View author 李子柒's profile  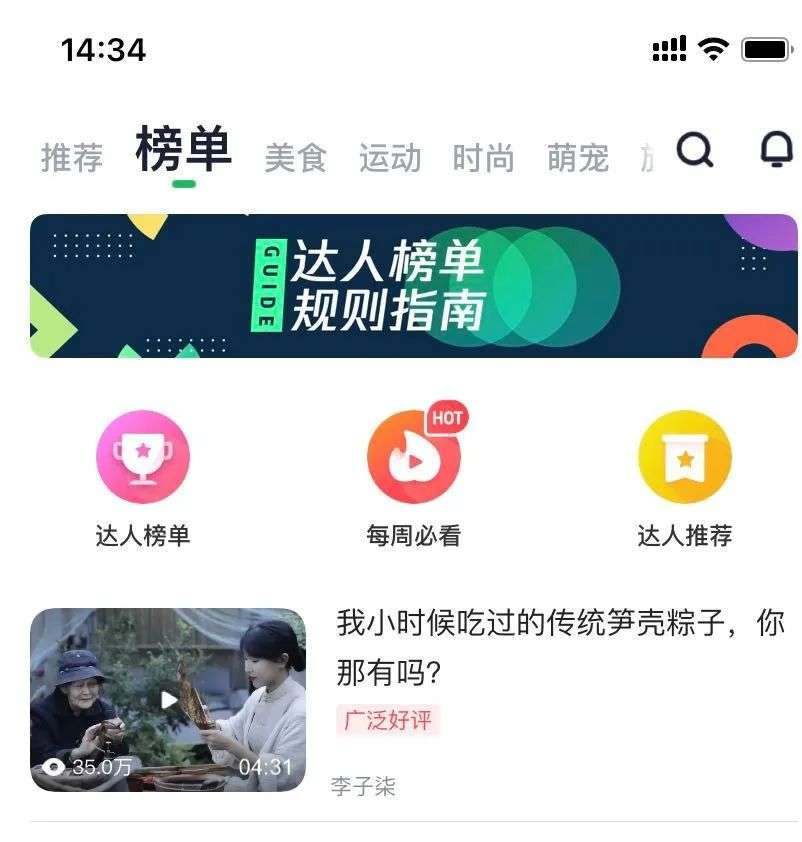[x=363, y=787]
